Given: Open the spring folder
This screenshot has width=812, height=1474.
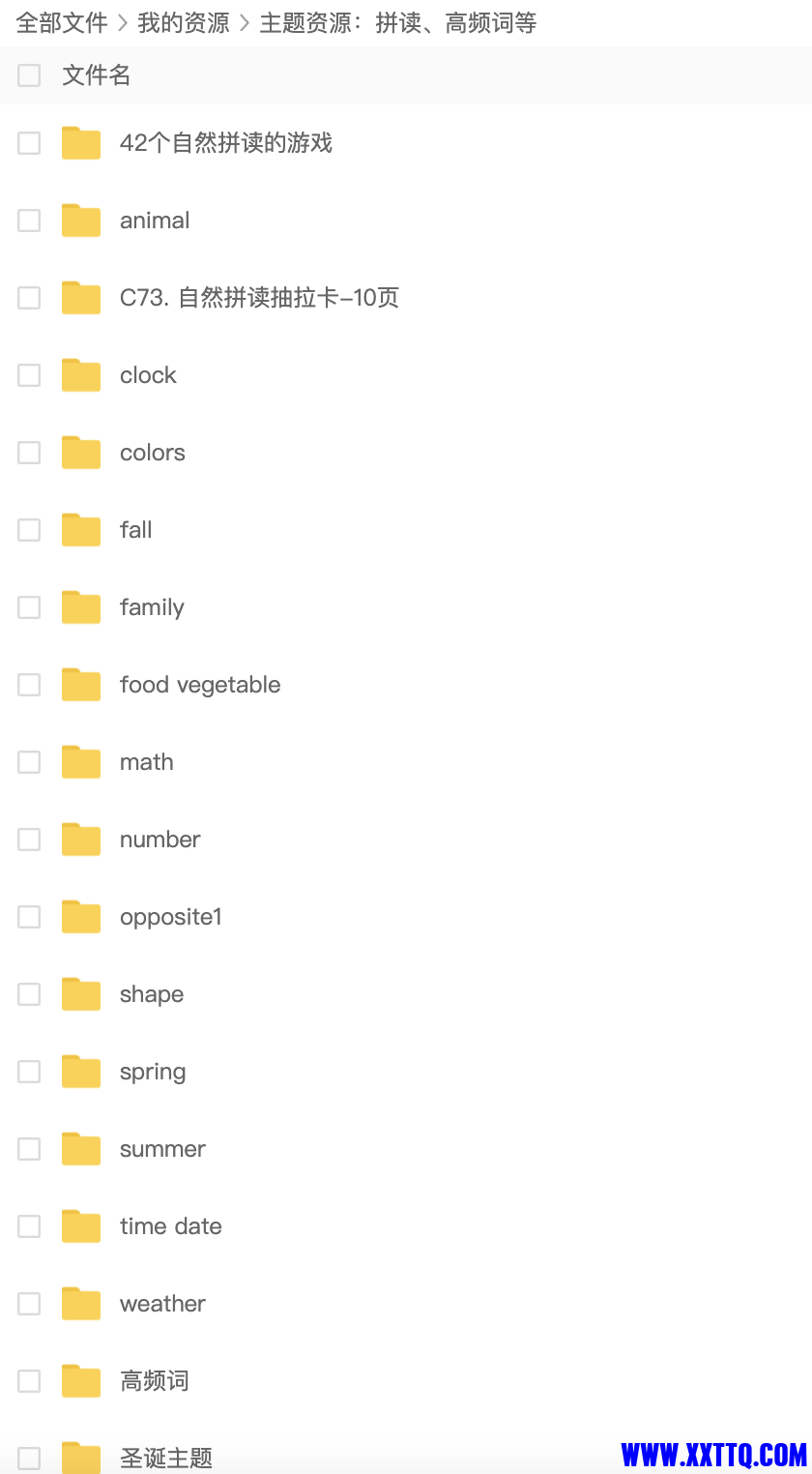Looking at the screenshot, I should pyautogui.click(x=153, y=1072).
